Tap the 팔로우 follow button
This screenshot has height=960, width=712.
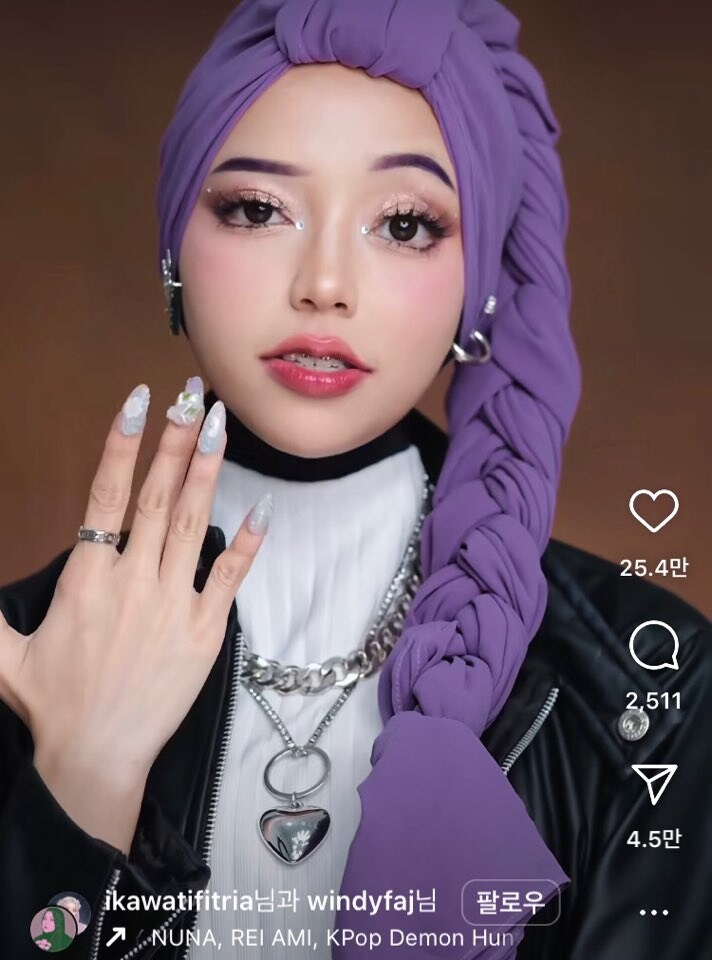(511, 902)
